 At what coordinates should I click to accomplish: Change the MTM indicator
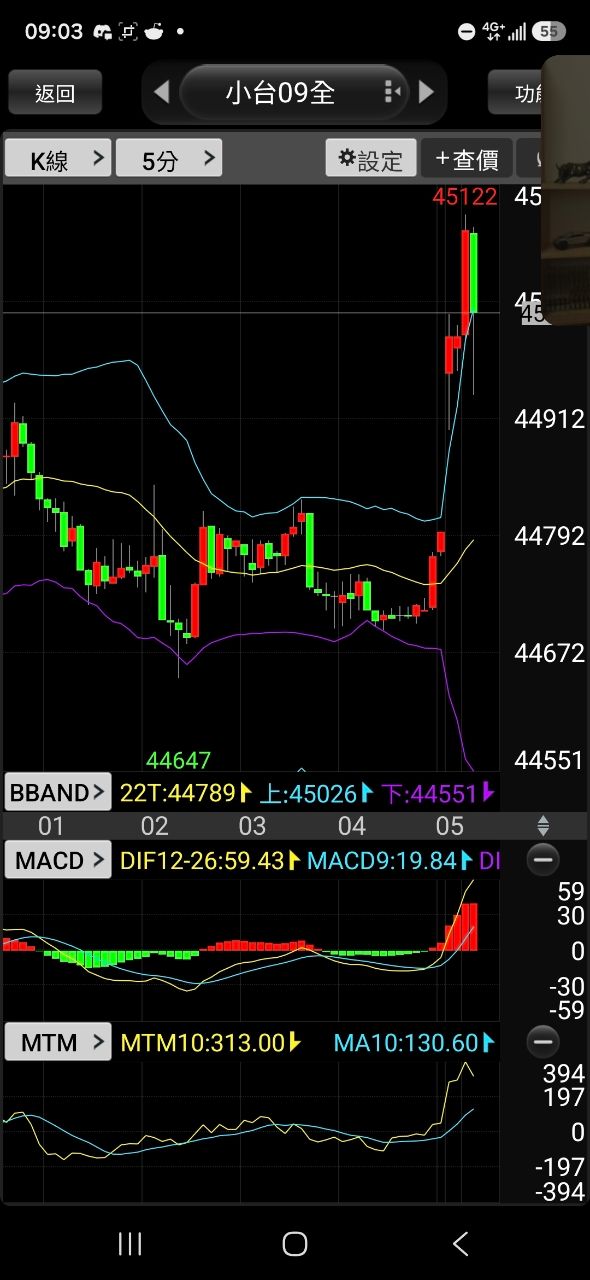pos(57,1043)
